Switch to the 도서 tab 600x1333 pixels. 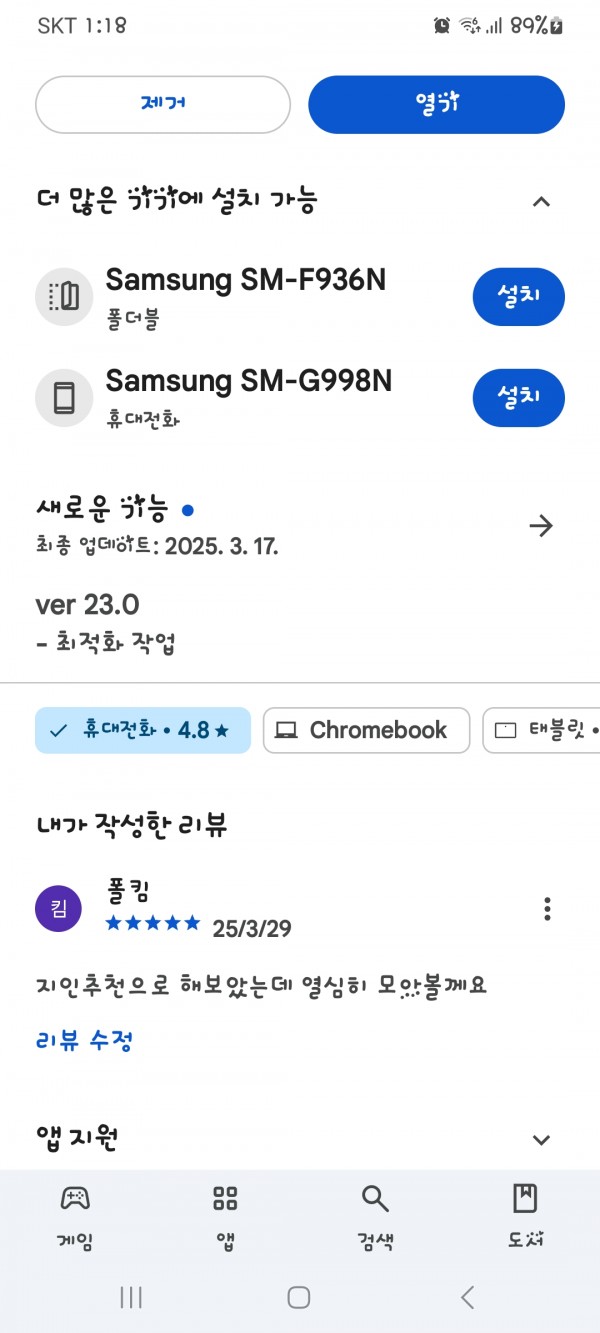tap(525, 1217)
